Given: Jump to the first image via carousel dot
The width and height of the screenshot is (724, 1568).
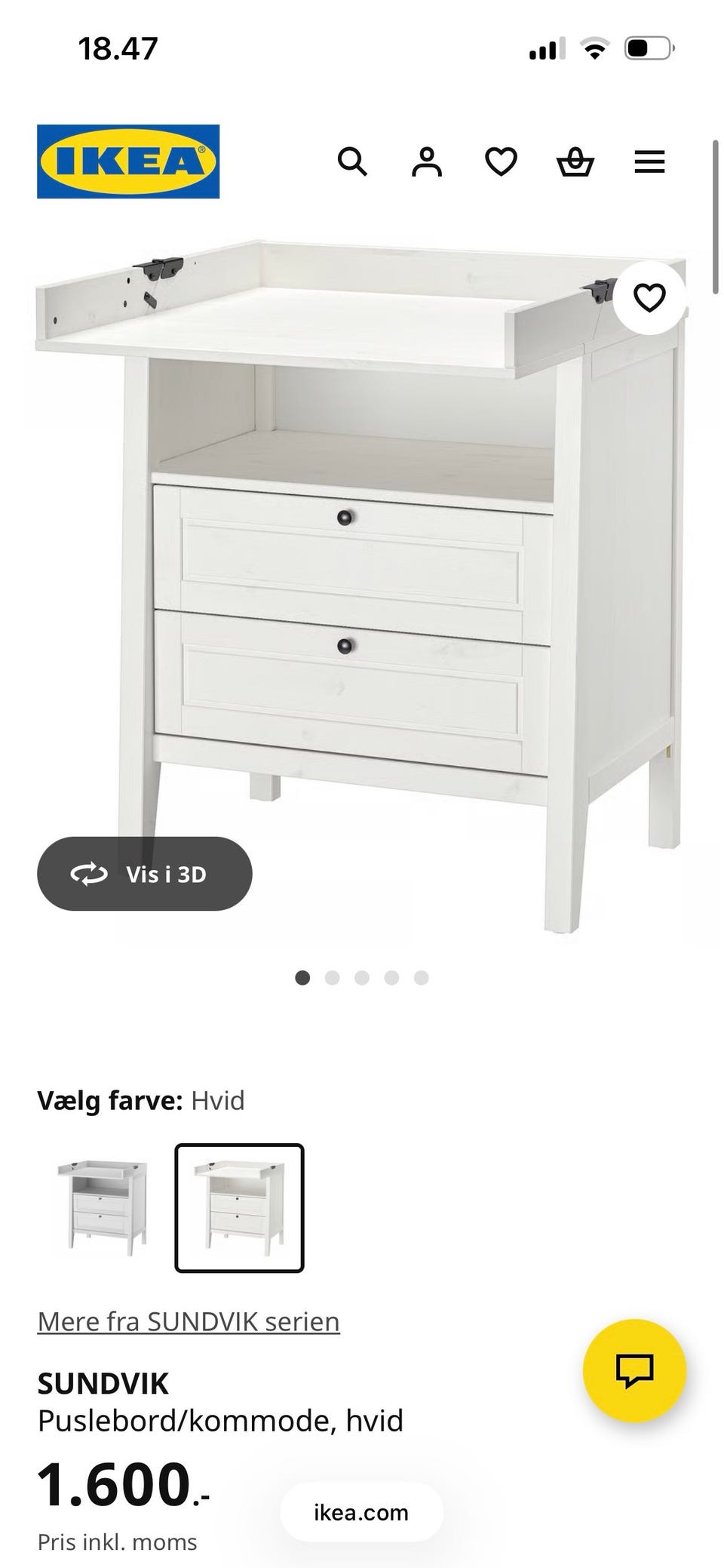Looking at the screenshot, I should click(303, 976).
